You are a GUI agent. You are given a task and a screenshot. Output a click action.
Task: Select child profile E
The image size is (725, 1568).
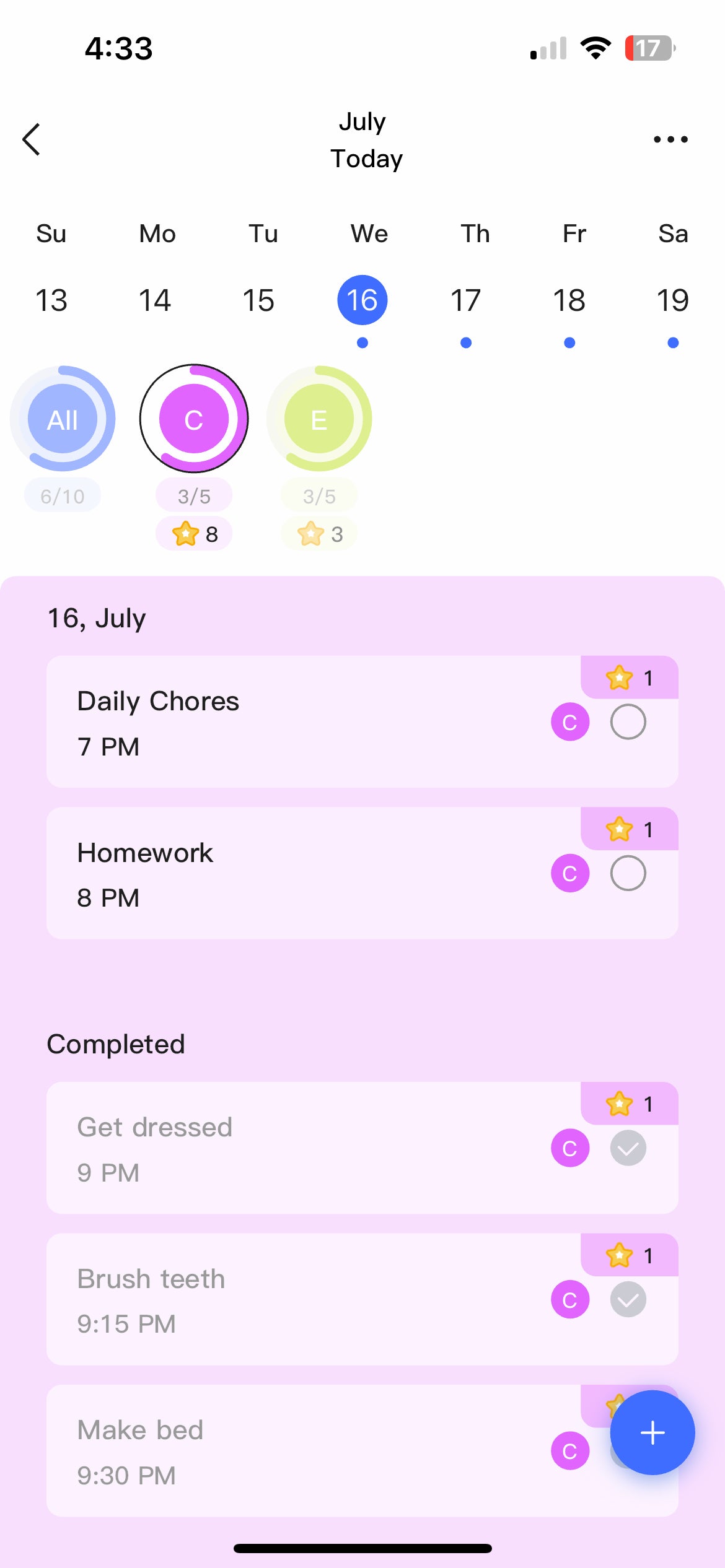319,419
